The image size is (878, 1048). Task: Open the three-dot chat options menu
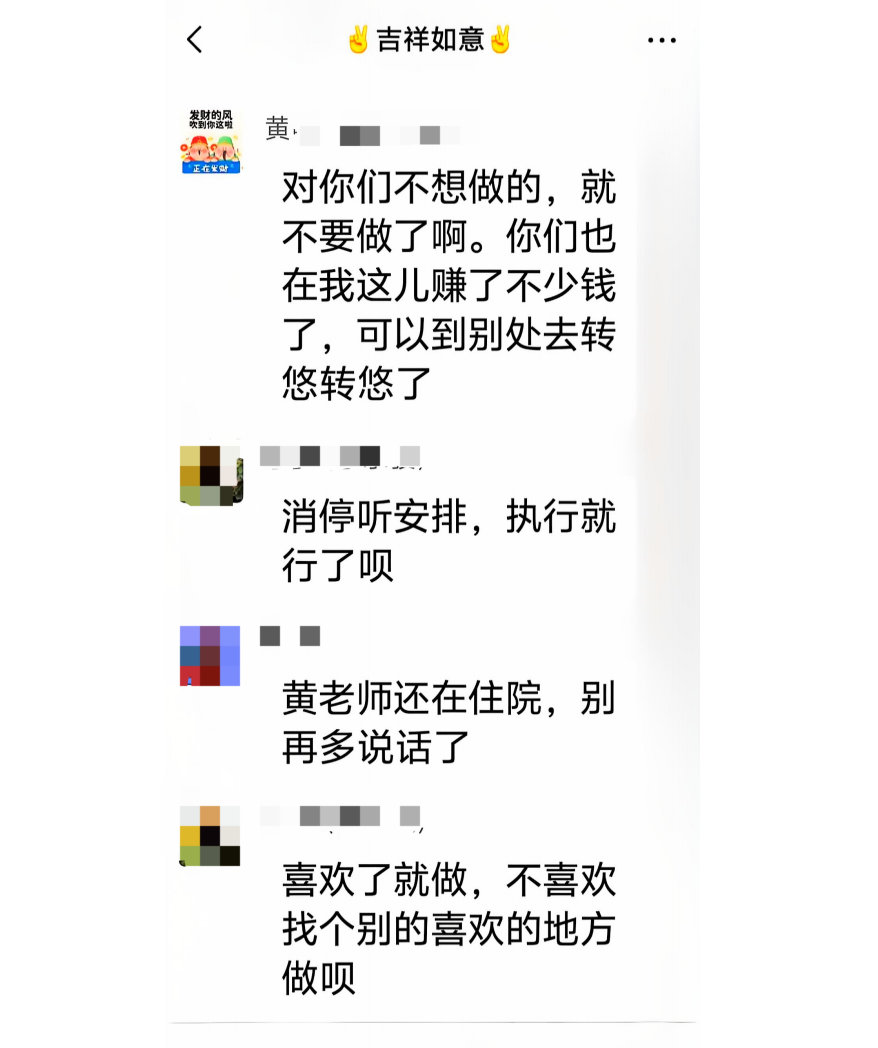click(661, 41)
